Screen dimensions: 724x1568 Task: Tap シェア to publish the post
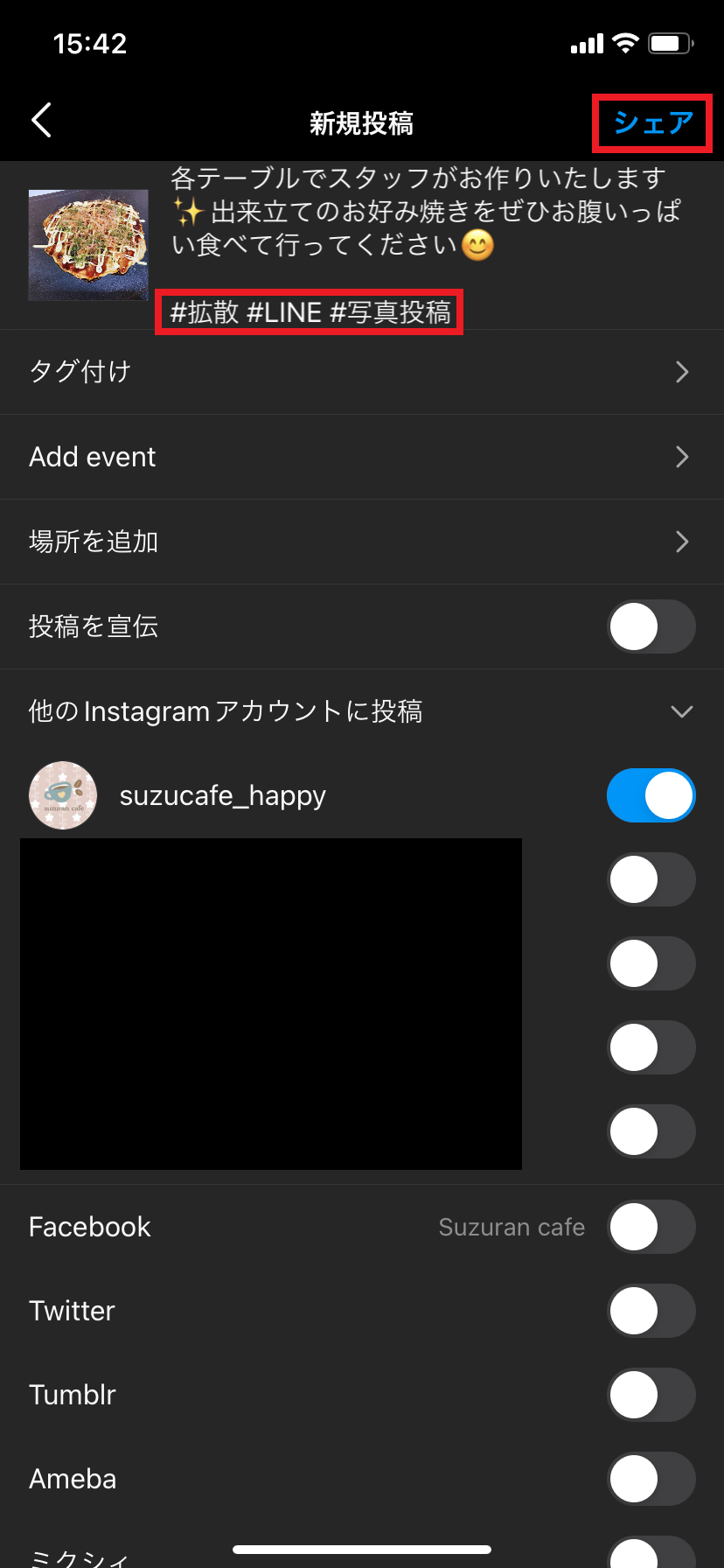pos(651,123)
